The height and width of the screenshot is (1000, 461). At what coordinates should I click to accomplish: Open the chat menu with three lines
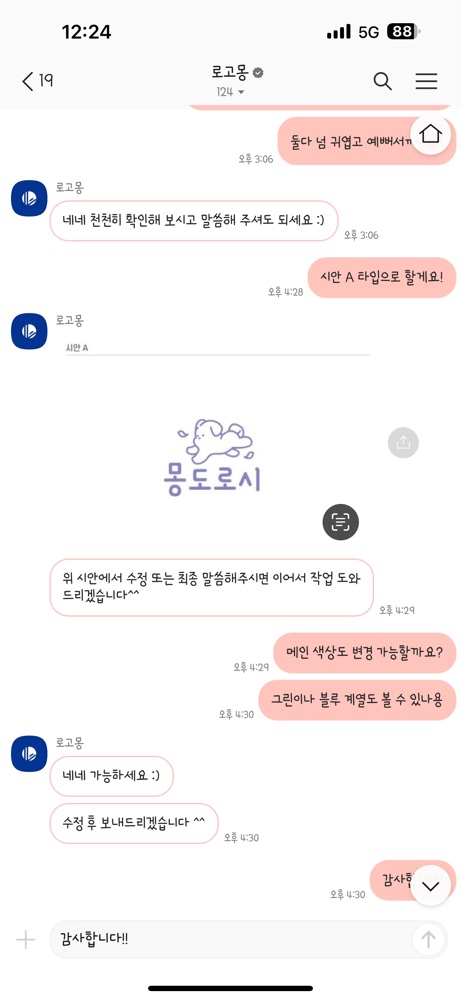pyautogui.click(x=426, y=81)
